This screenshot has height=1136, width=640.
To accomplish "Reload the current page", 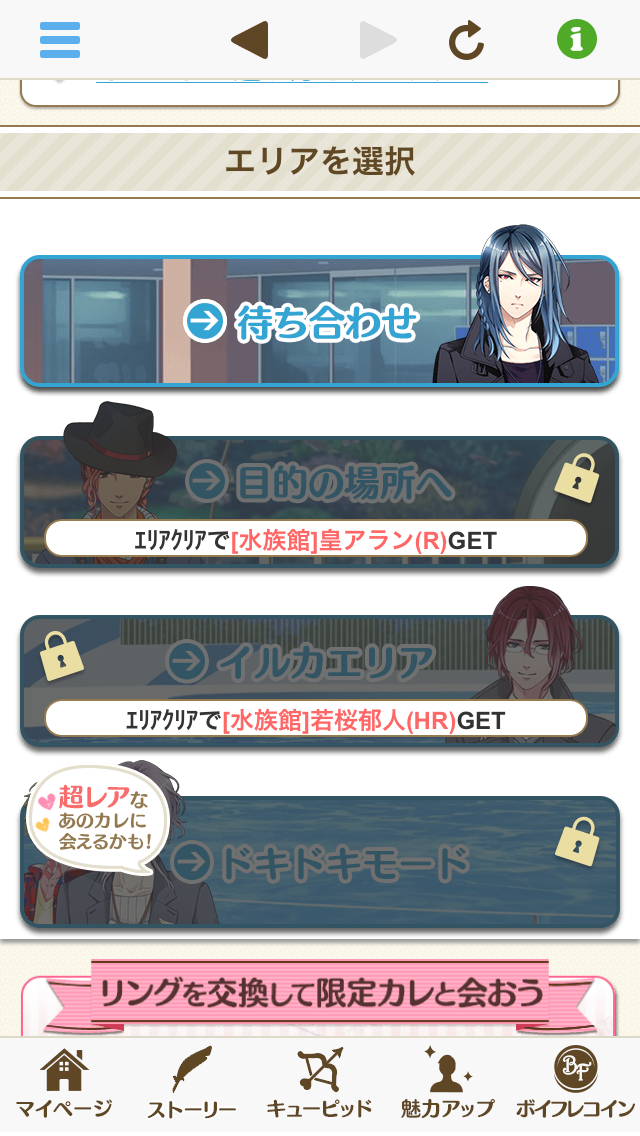I will point(466,40).
